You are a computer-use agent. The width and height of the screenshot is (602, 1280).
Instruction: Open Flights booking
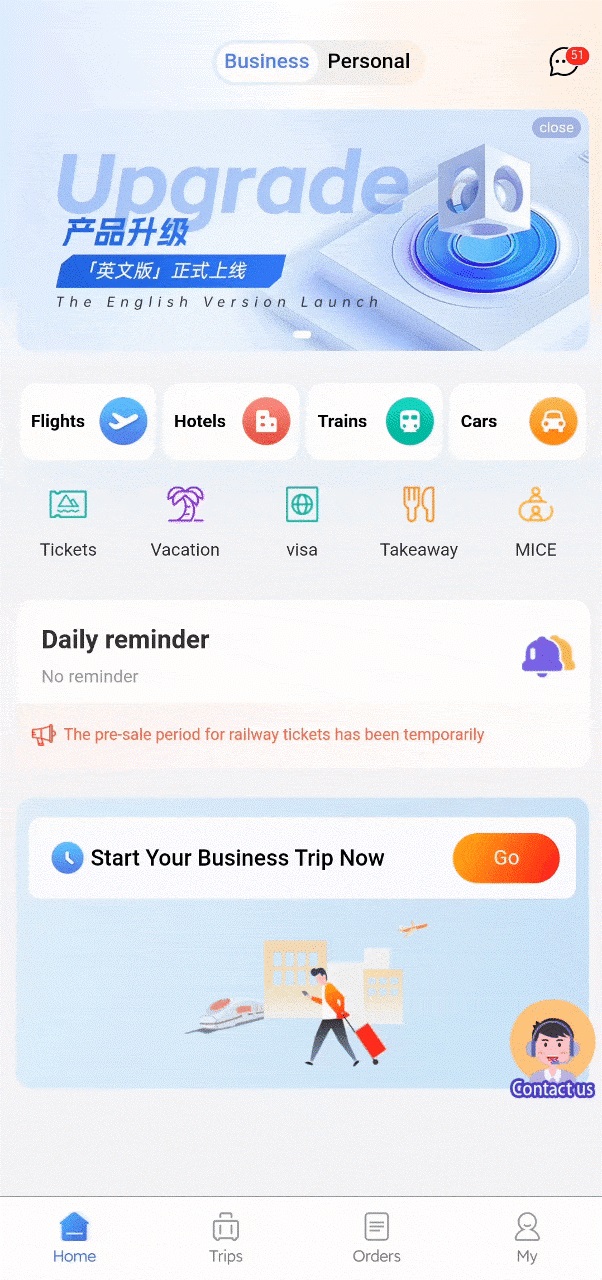coord(88,422)
